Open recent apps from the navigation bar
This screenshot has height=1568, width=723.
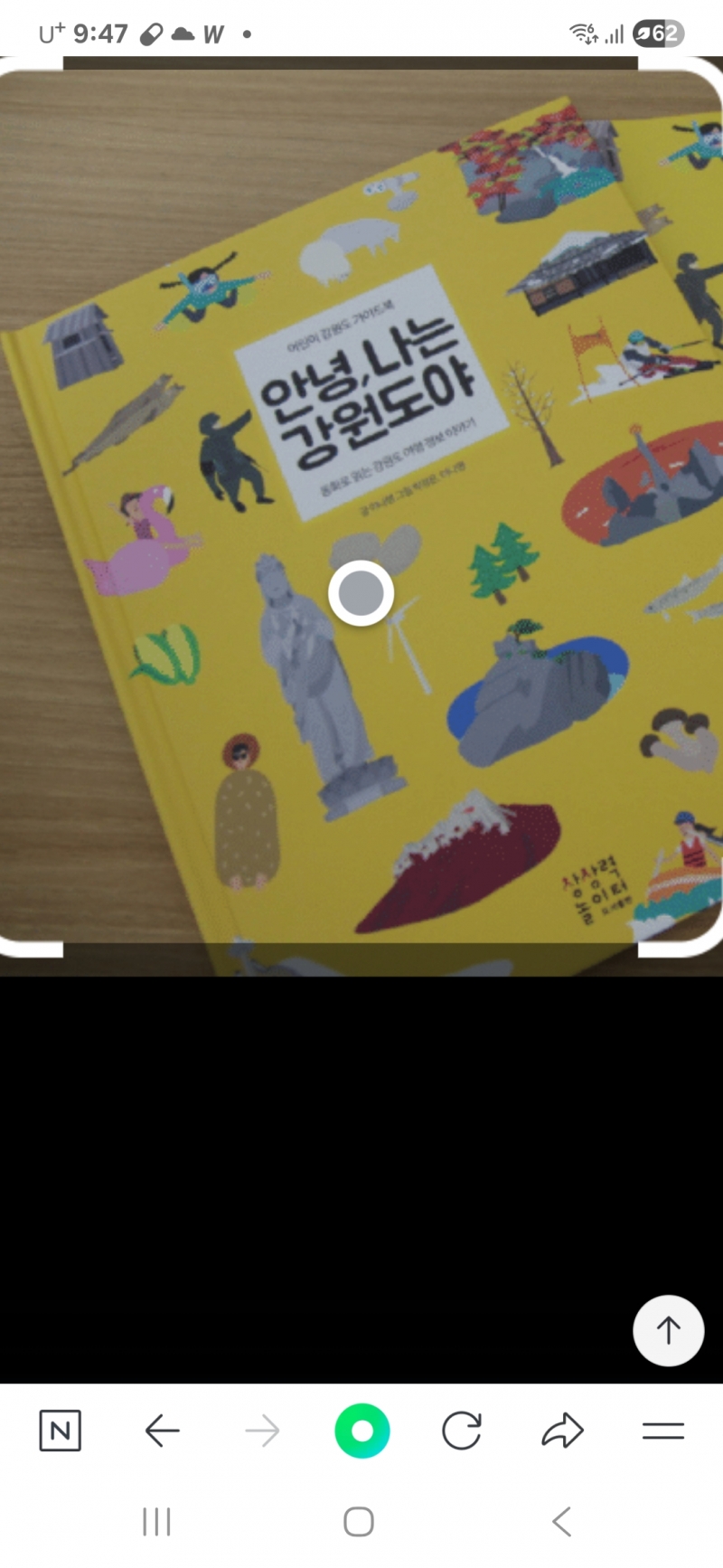click(156, 1522)
